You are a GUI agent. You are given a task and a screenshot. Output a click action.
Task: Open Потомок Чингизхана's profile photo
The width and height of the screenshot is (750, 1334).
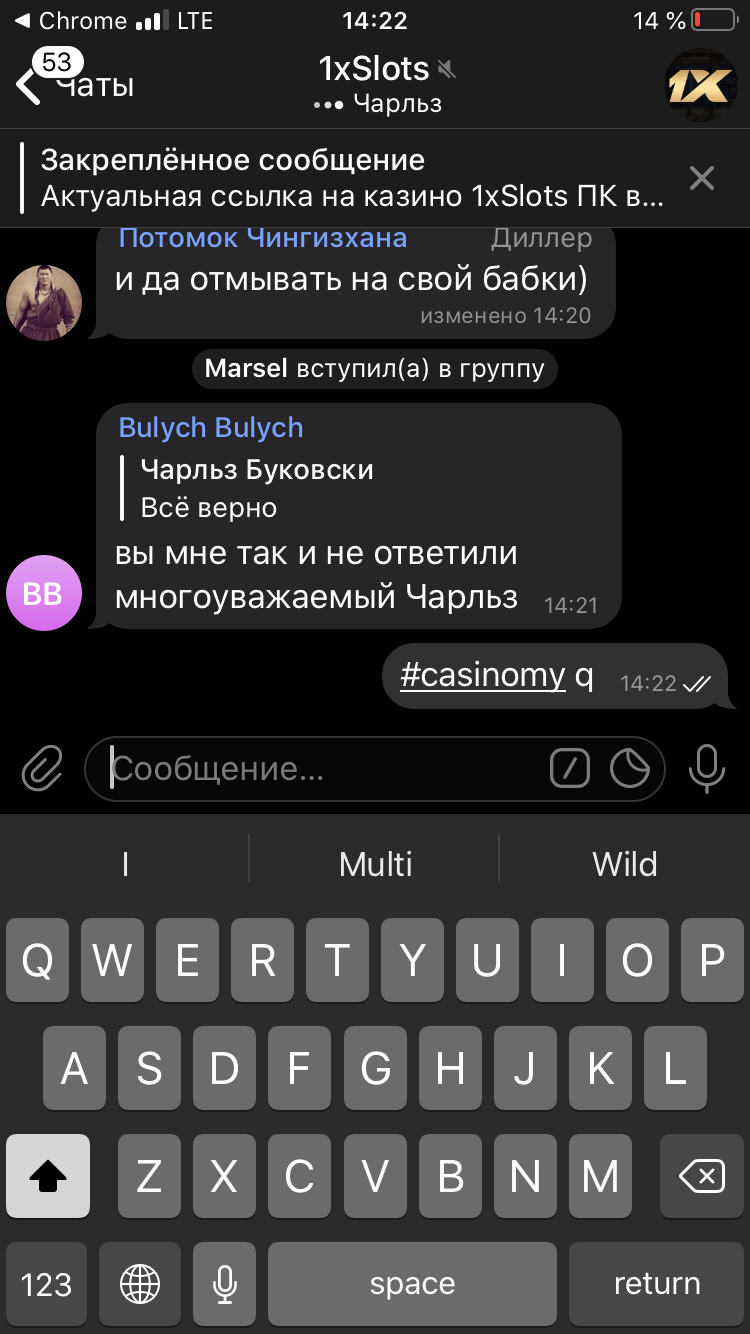pos(44,302)
